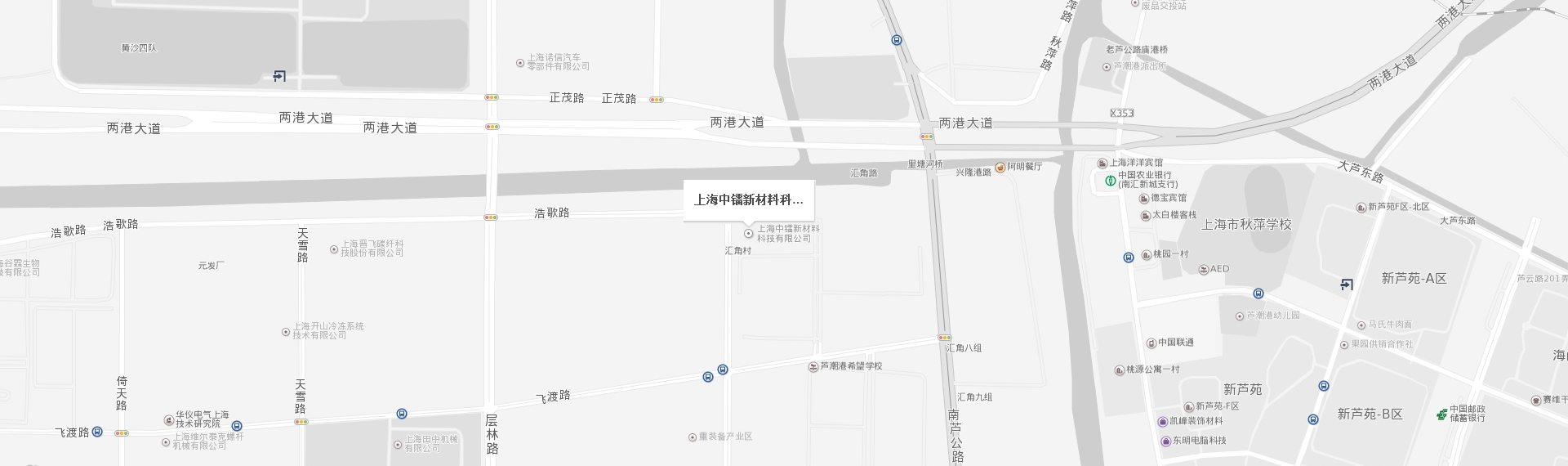Screen dimensions: 1568x466
Task: Open the 上海洋洋宾馆 hotel marker
Action: point(1102,164)
